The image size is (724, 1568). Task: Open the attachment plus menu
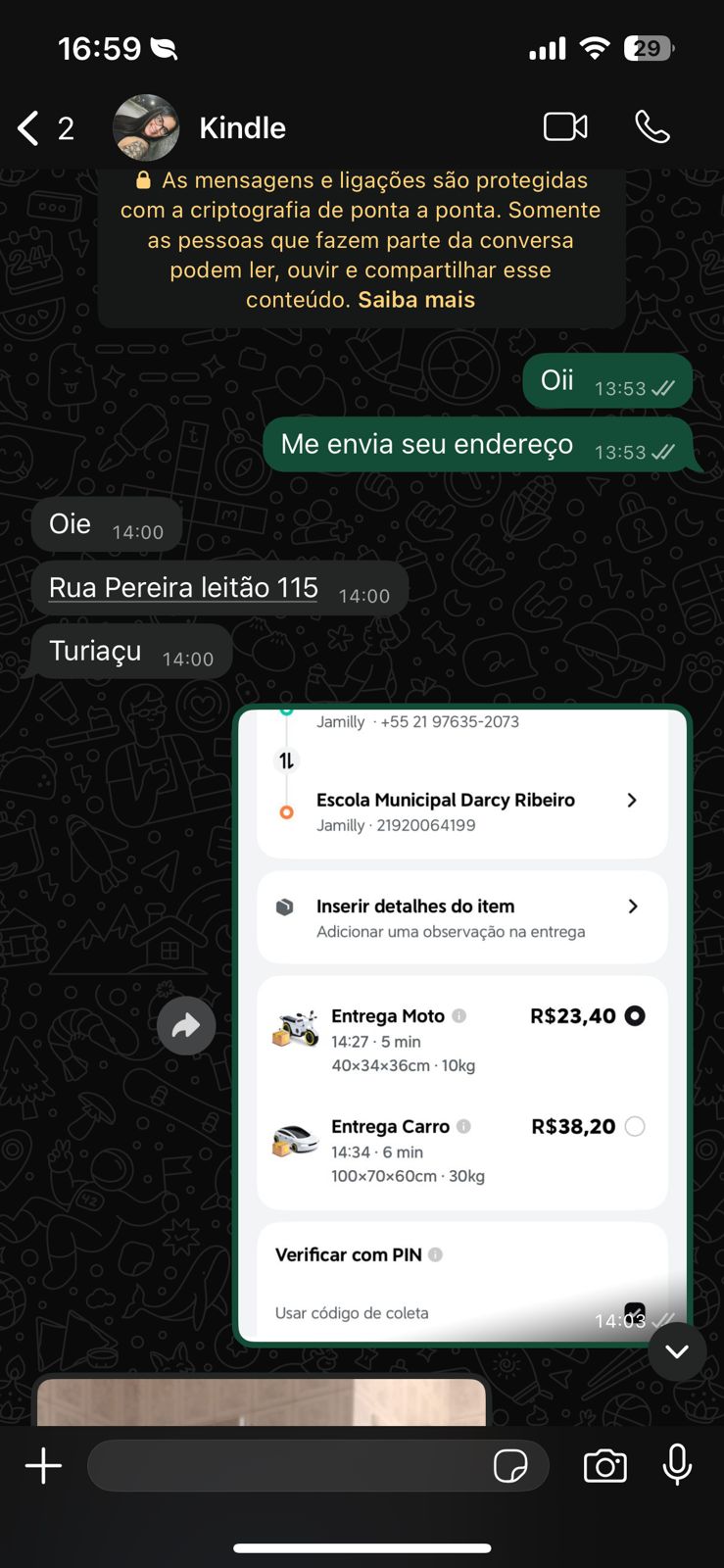point(43,1466)
